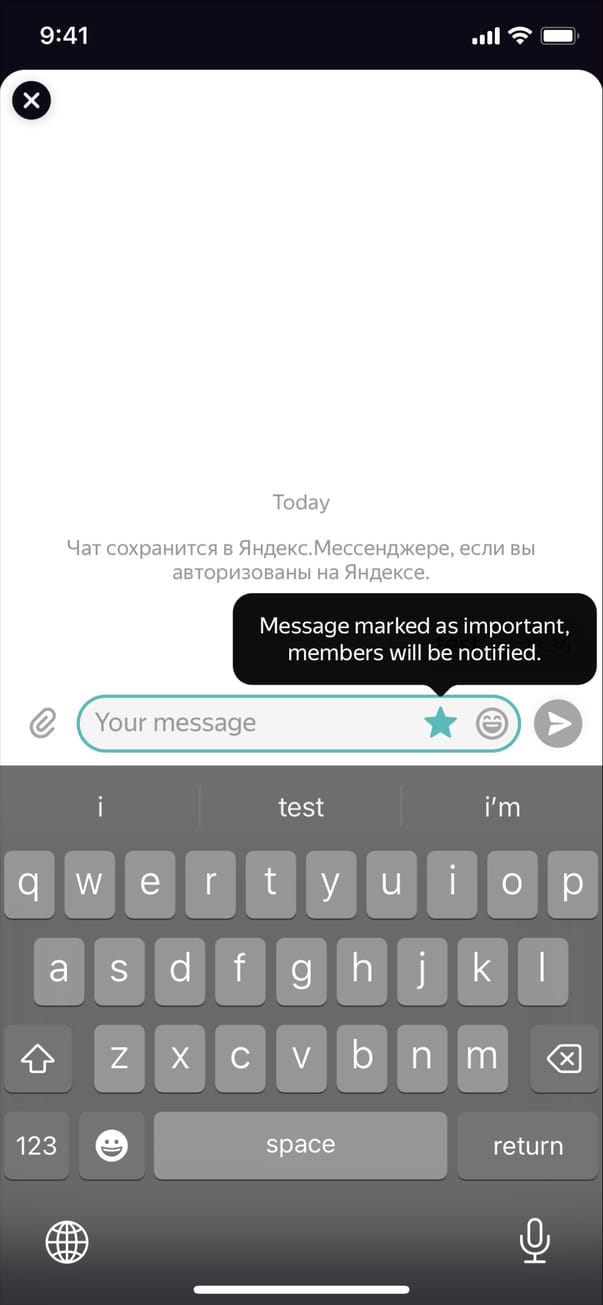The image size is (603, 1305).
Task: Change keyboard language with globe
Action: [x=67, y=1242]
